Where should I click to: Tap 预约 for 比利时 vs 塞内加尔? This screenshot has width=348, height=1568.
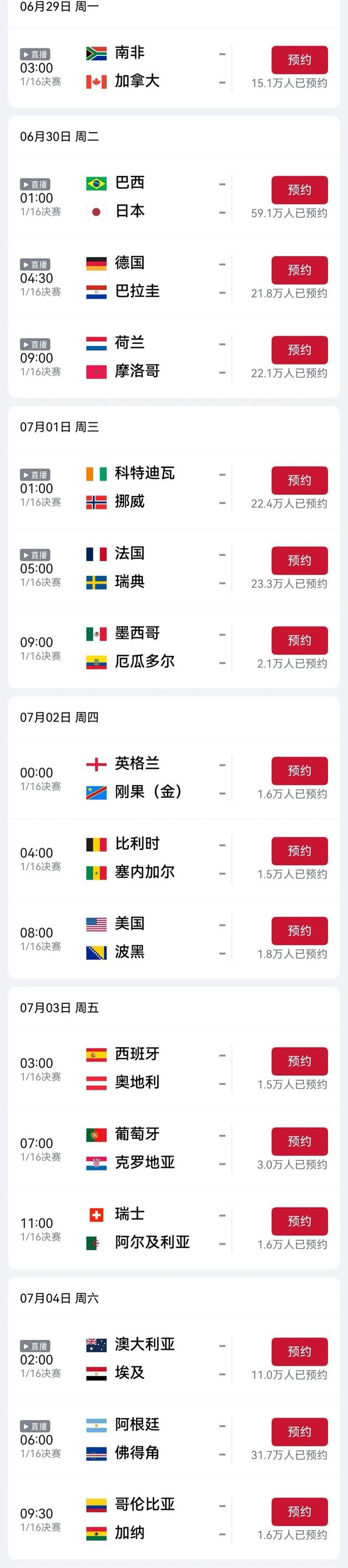click(x=299, y=851)
